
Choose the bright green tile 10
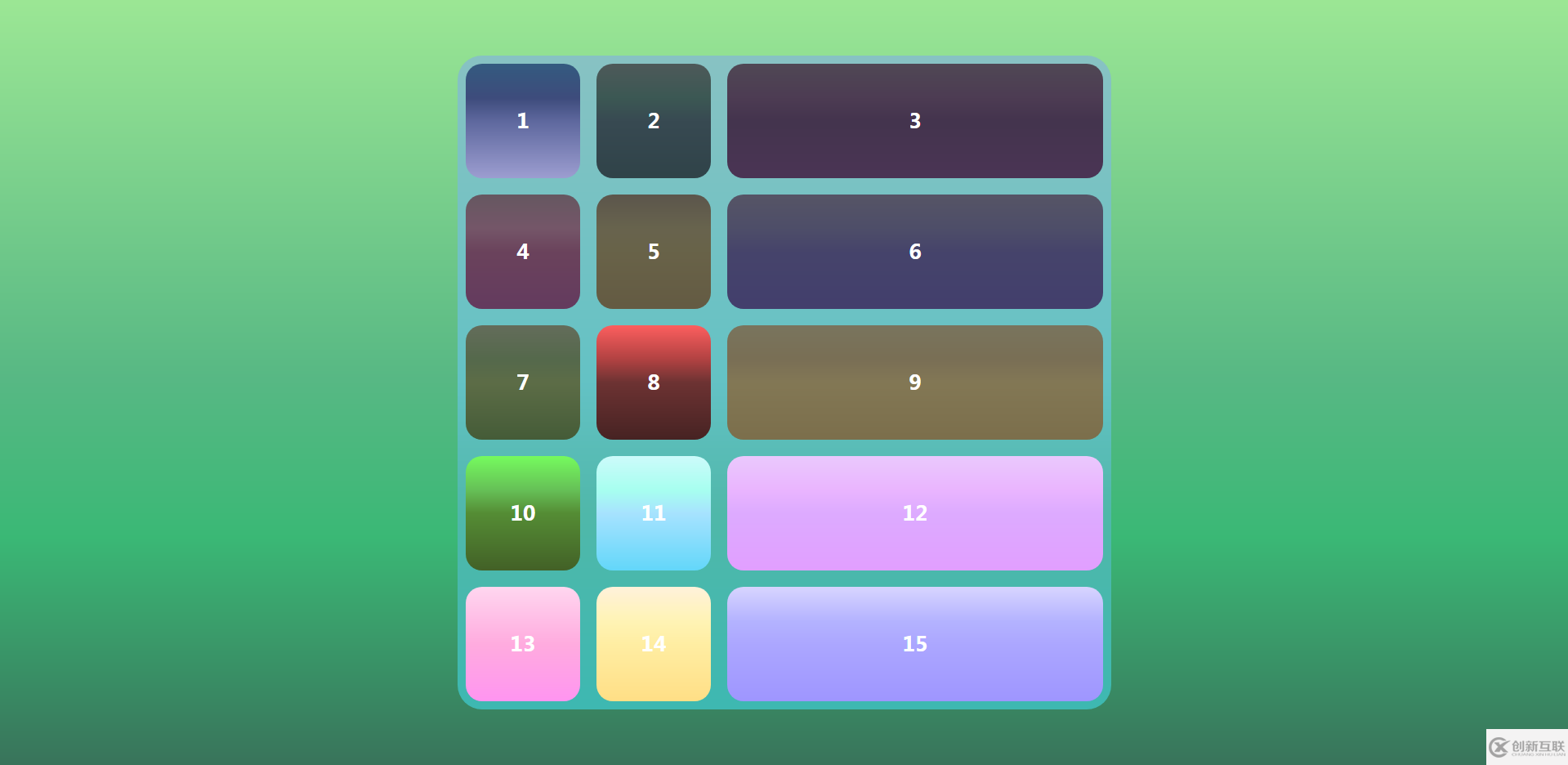point(523,513)
